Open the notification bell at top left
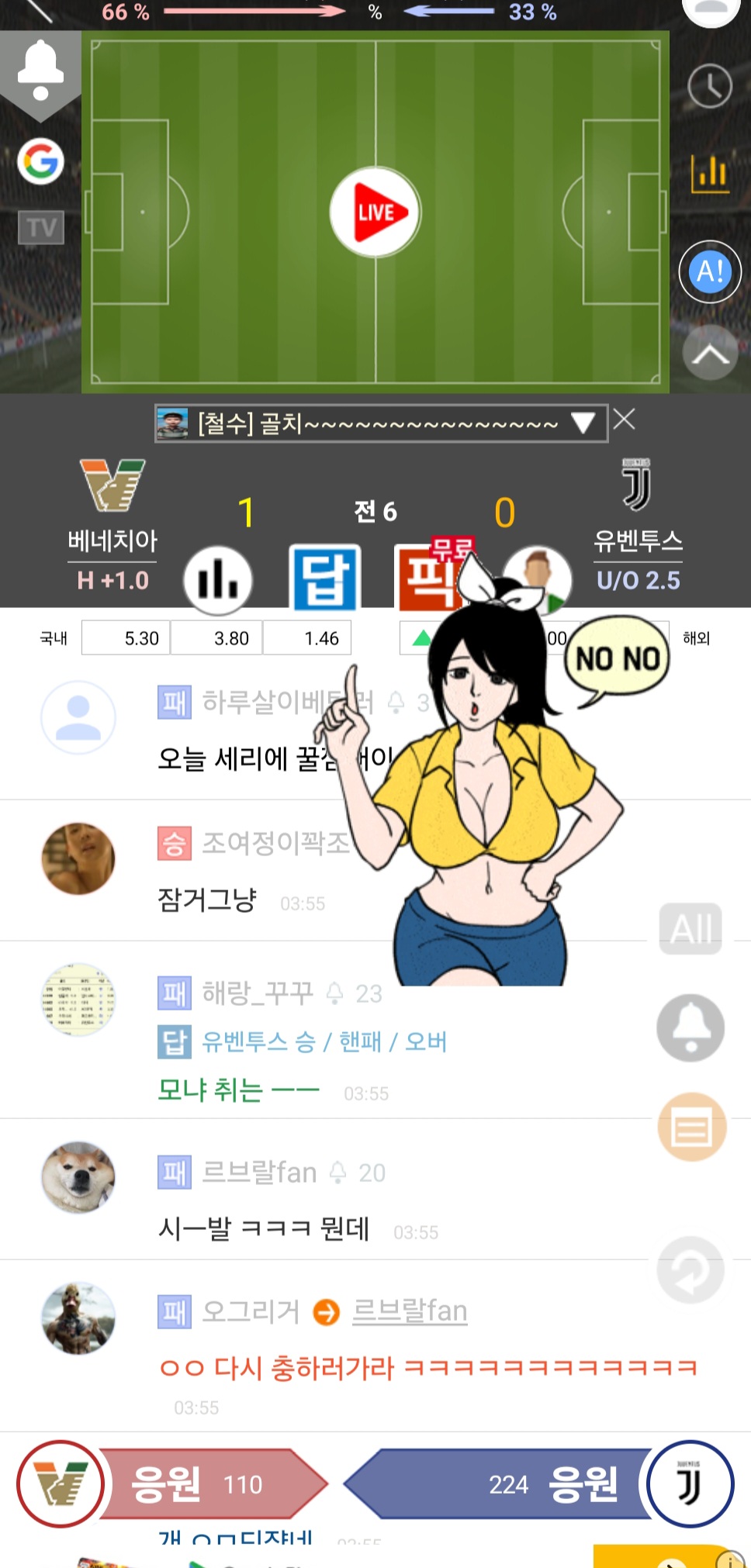The image size is (751, 1568). pyautogui.click(x=40, y=70)
